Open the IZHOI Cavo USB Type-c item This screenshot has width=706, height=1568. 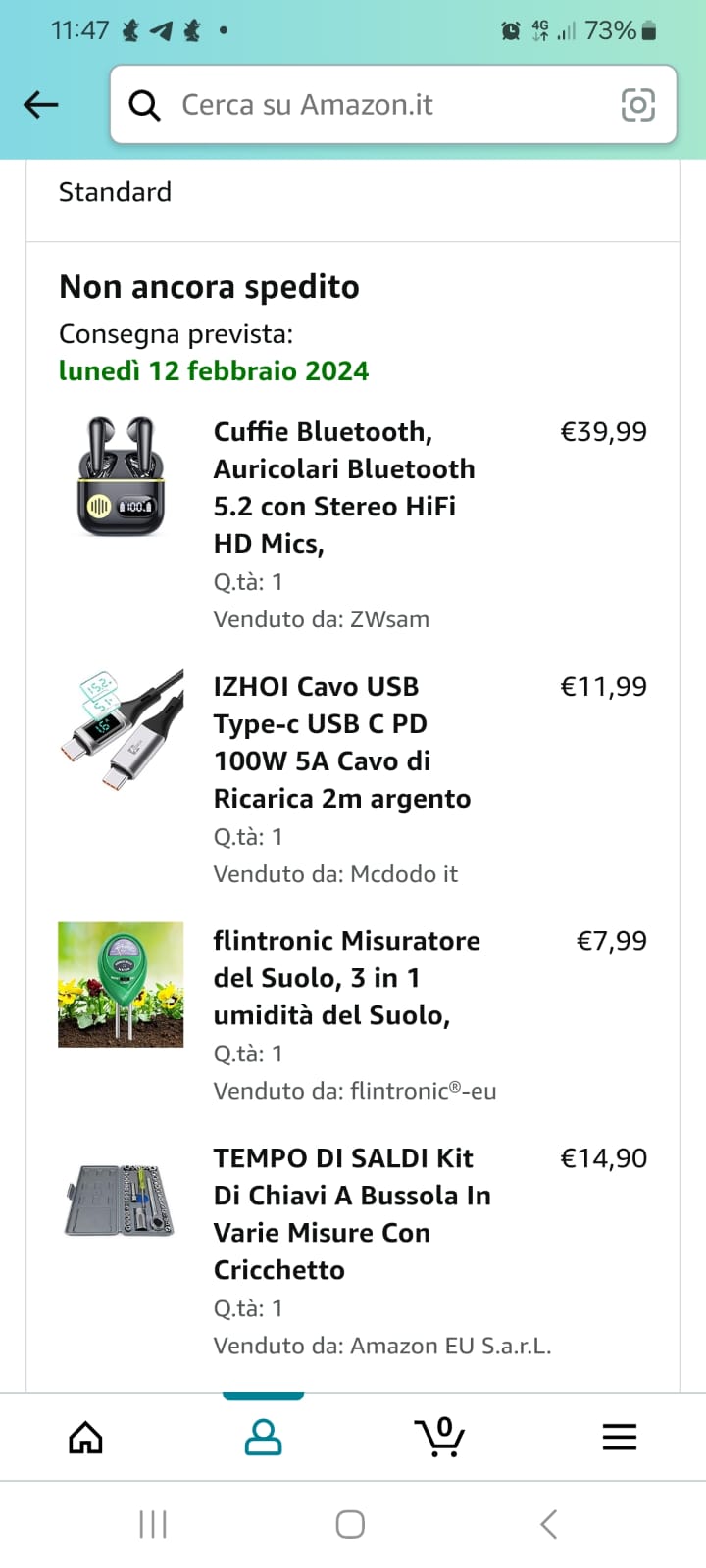pos(341,742)
